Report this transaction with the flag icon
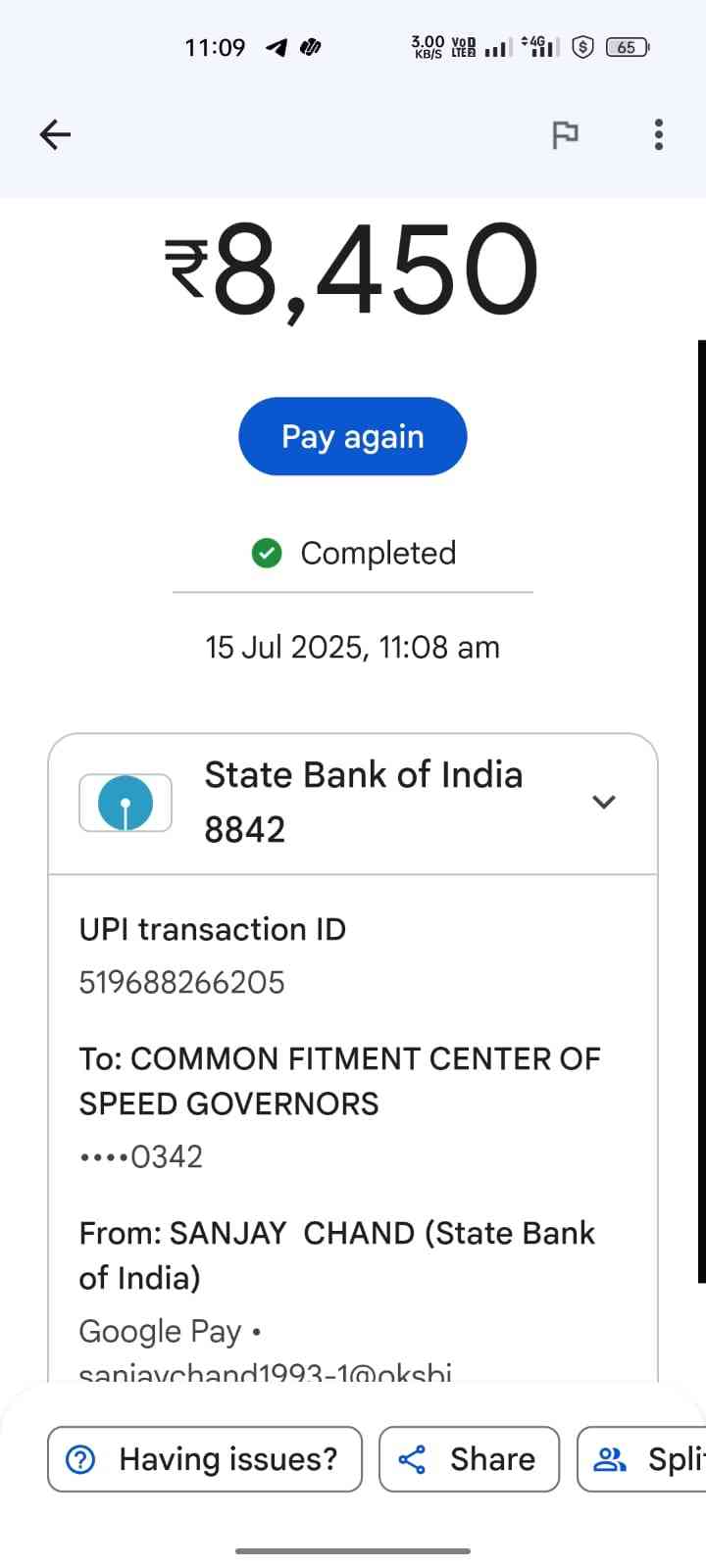The width and height of the screenshot is (706, 1568). pos(565,134)
